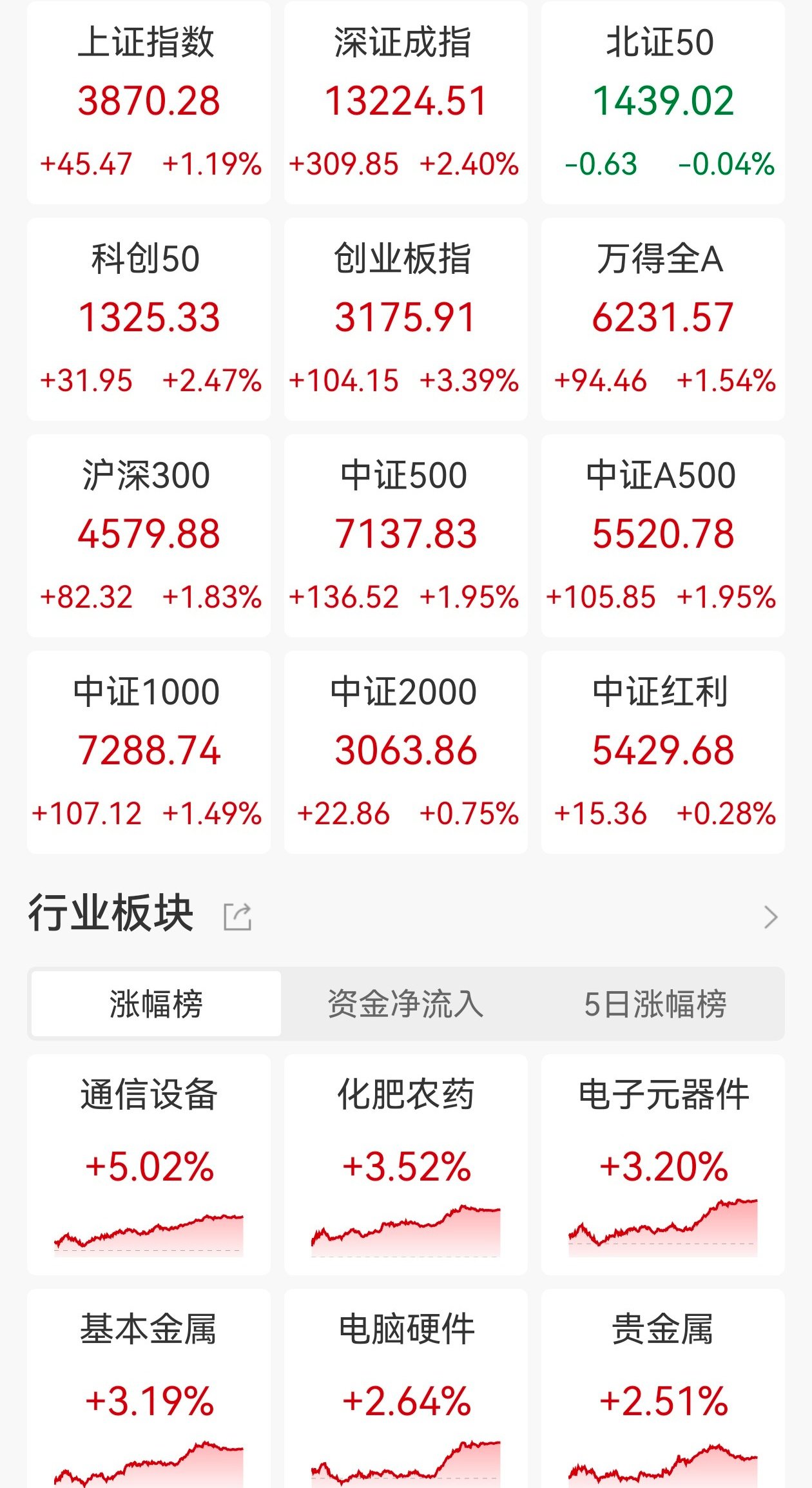812x1488 pixels.
Task: View the 化肥农药 sector card
Action: [405, 1164]
